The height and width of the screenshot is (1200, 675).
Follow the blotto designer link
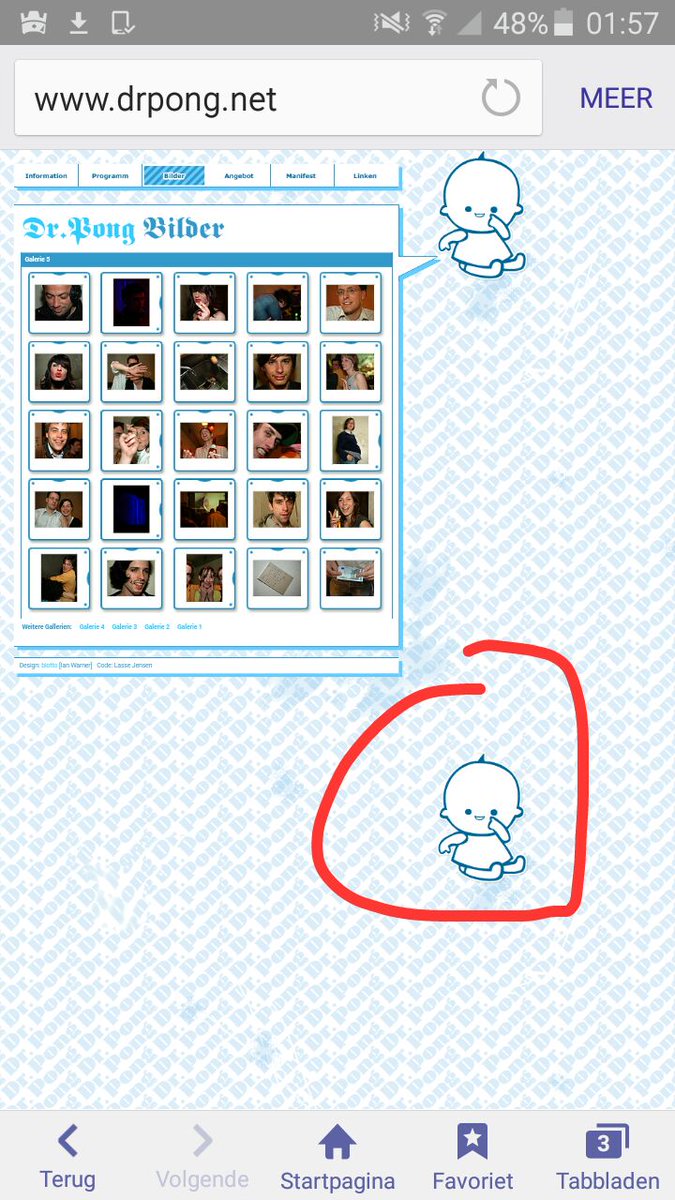point(49,665)
